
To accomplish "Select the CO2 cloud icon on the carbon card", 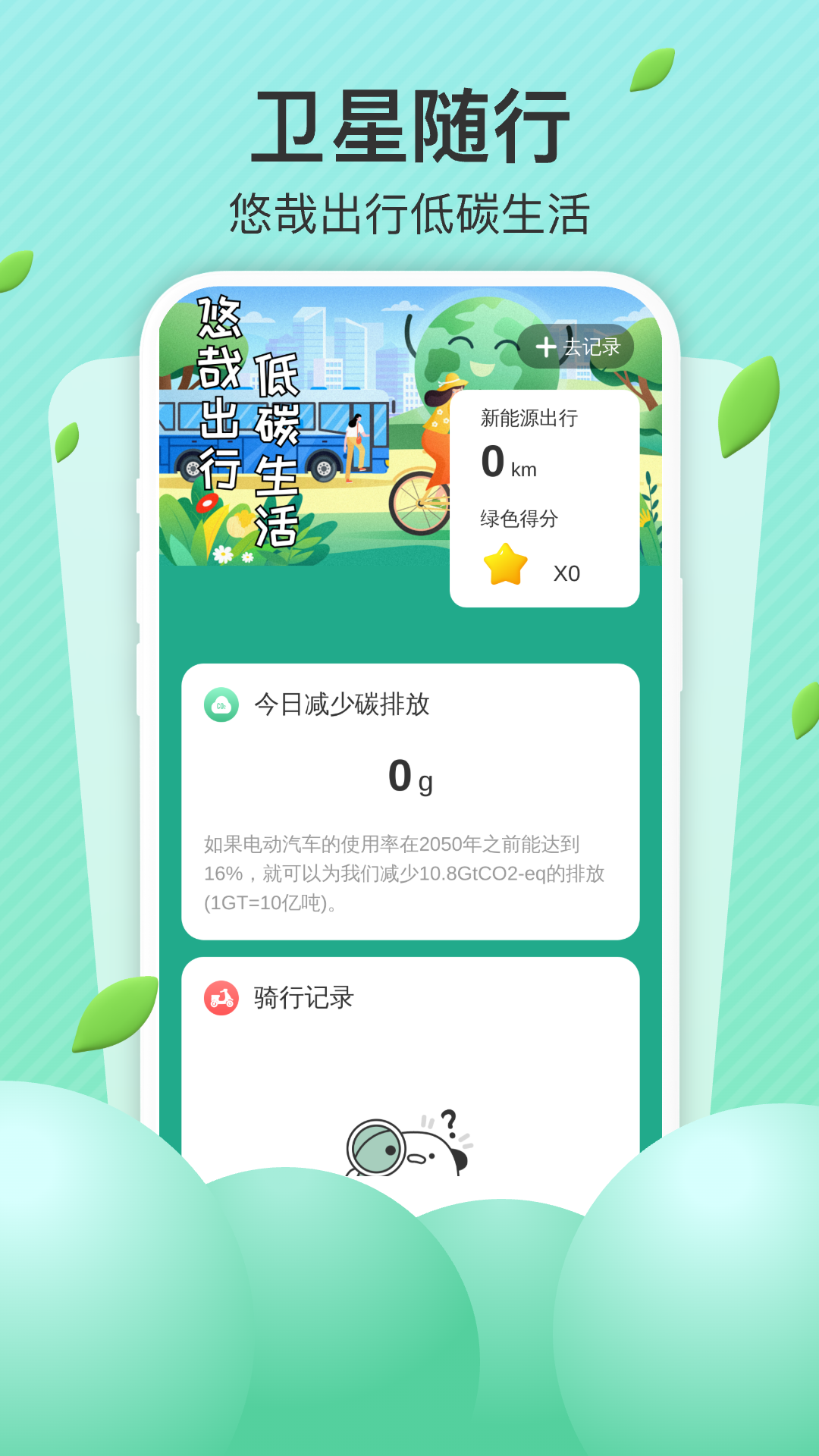I will 220,706.
